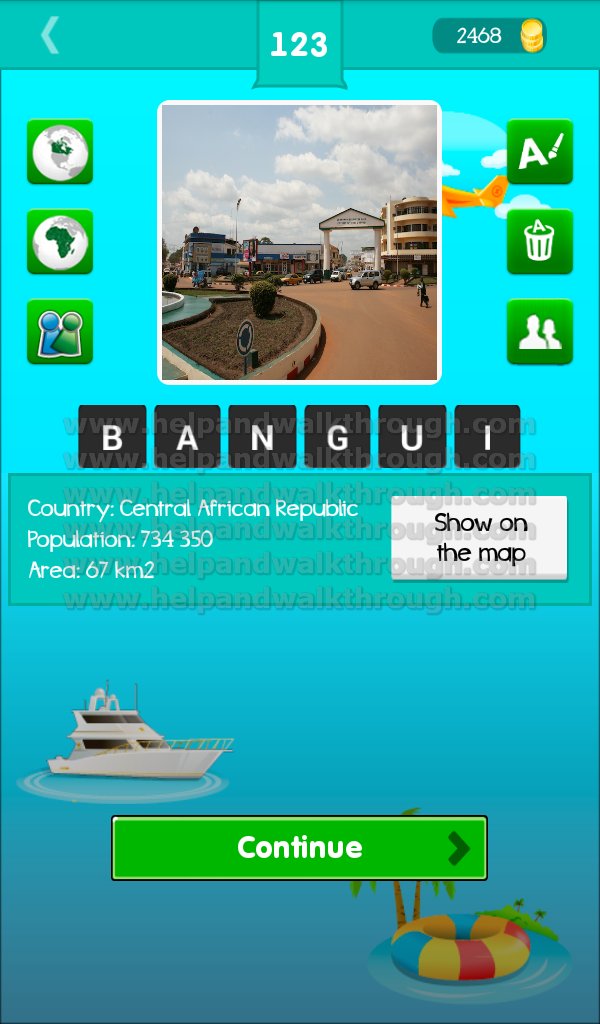Show Bangui on the map
Viewport: 600px width, 1024px height.
479,538
